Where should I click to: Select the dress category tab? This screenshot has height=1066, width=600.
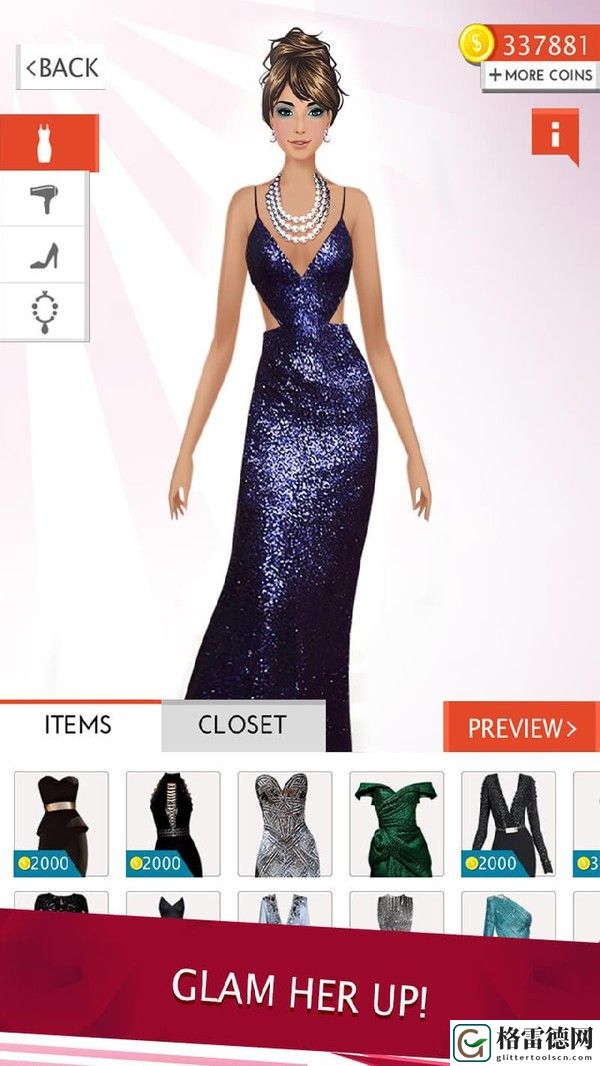tap(49, 143)
